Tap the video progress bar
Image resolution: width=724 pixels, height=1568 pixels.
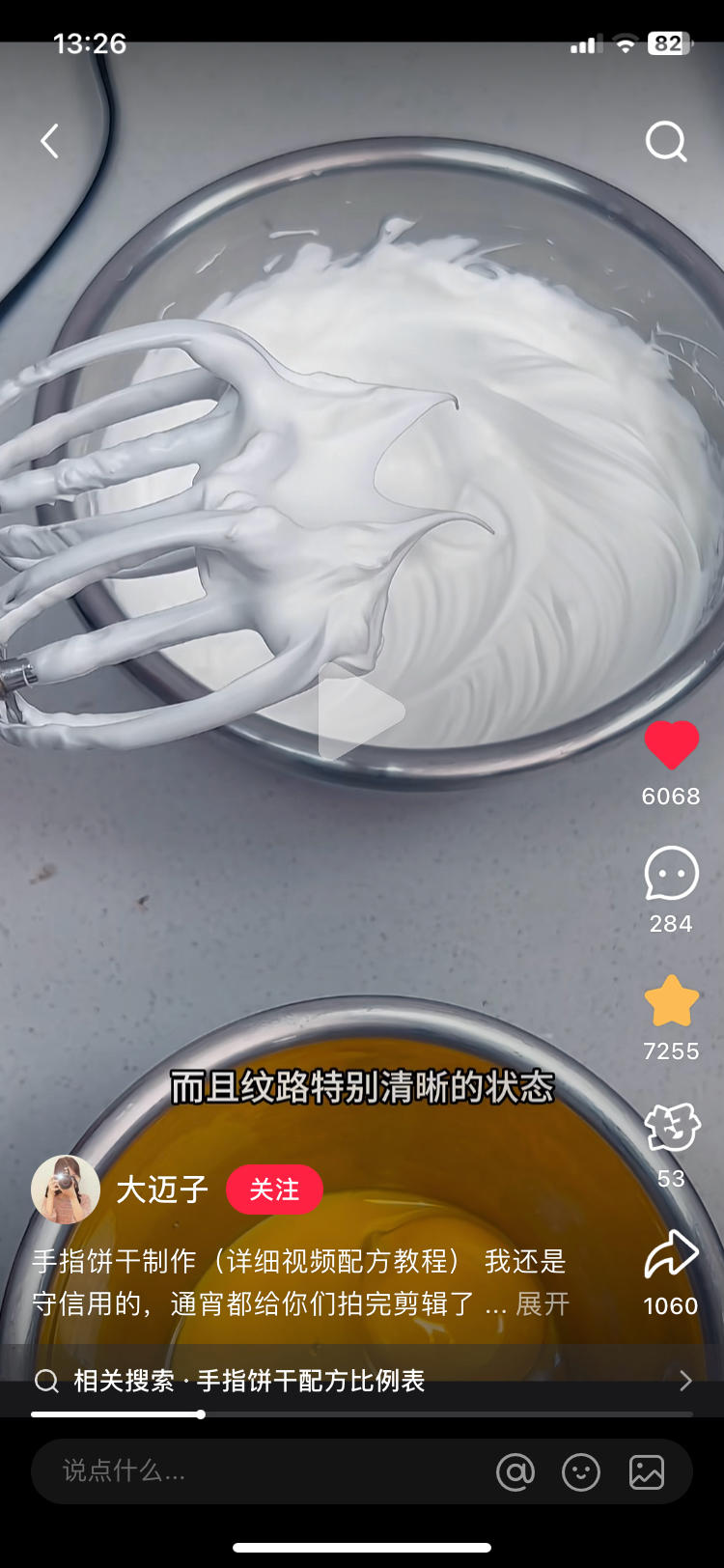(362, 1414)
